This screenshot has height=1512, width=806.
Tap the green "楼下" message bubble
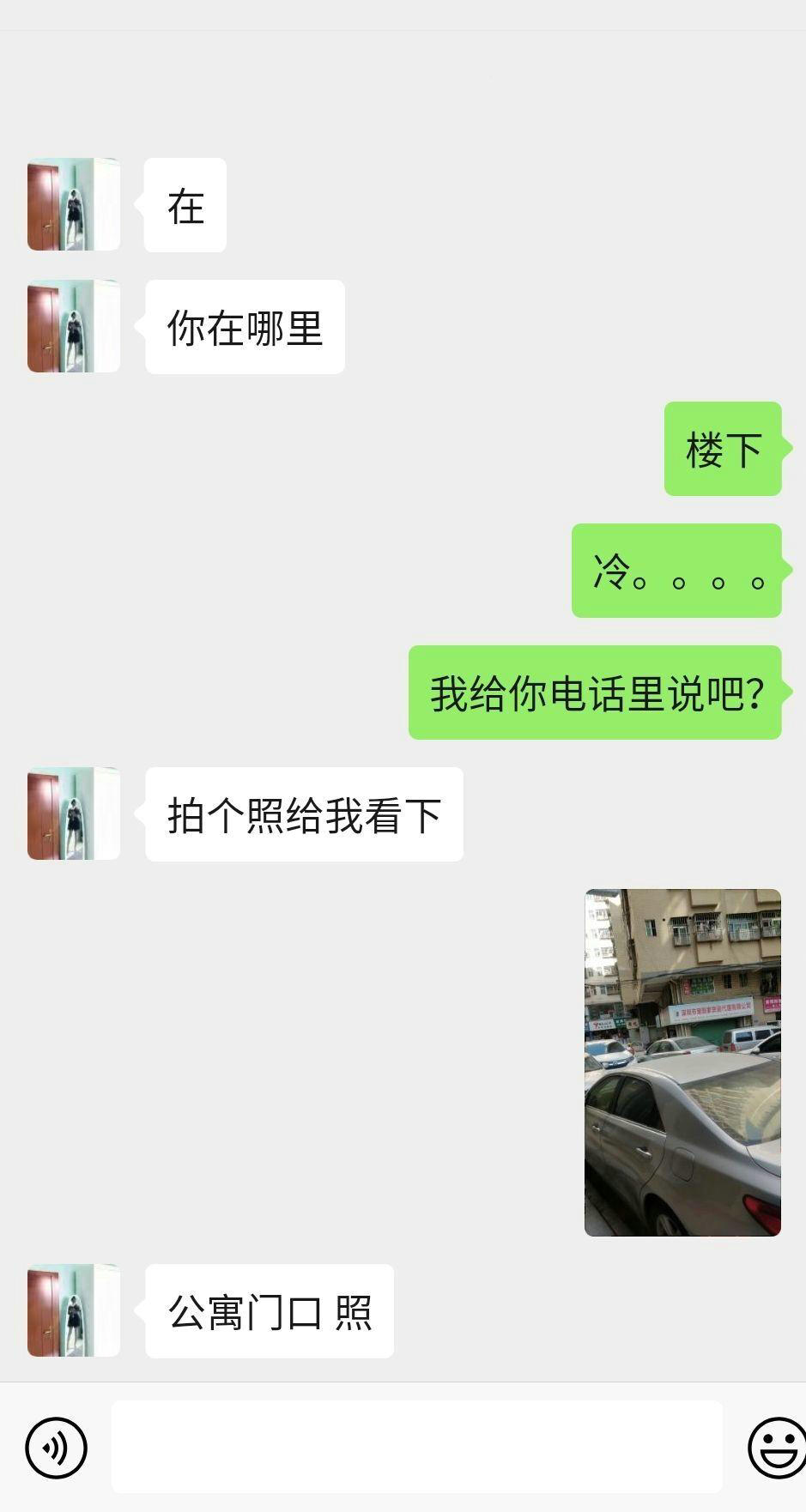pyautogui.click(x=722, y=449)
